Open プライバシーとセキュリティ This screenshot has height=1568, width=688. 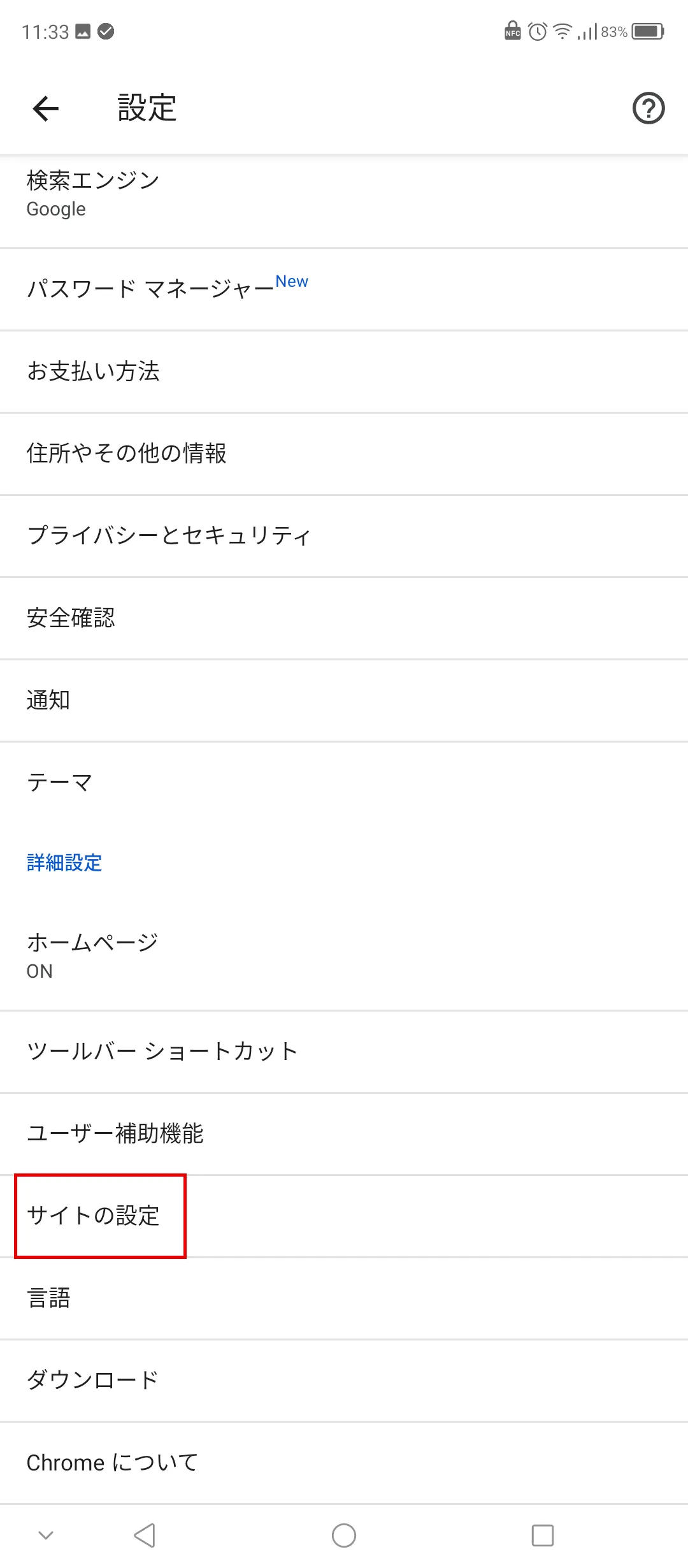169,536
